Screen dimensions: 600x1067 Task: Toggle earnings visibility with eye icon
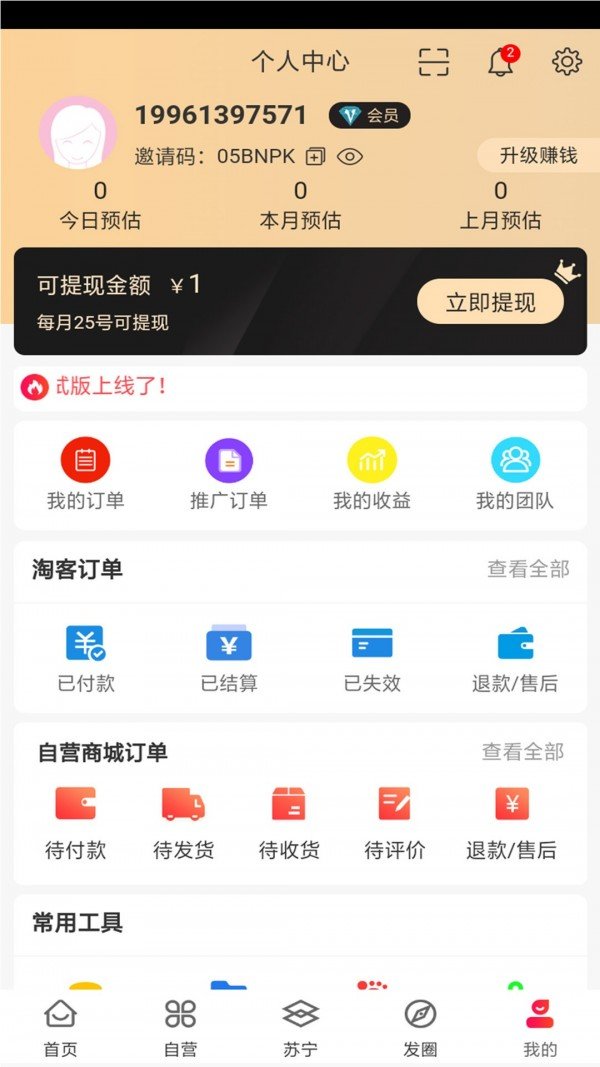tap(349, 156)
